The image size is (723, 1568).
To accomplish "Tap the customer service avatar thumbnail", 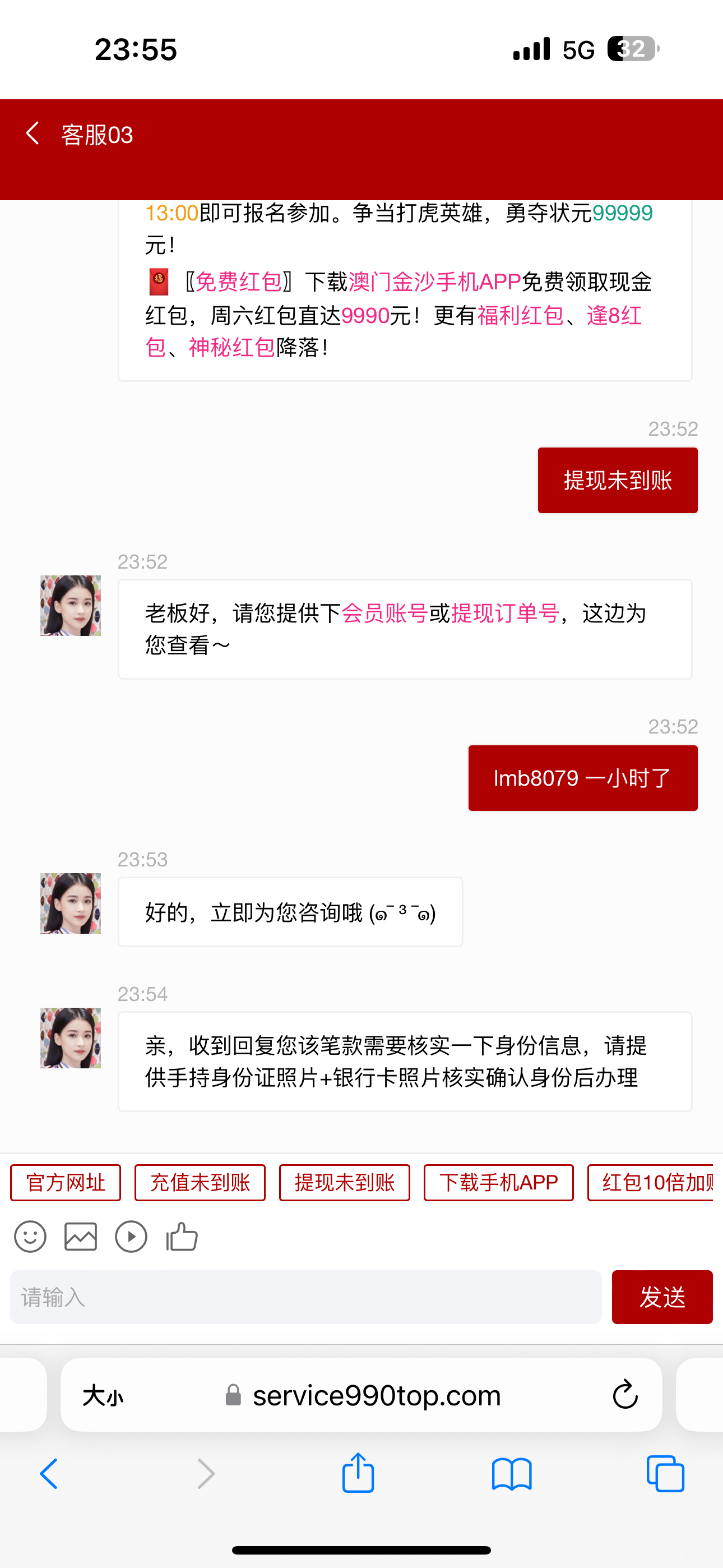I will (x=69, y=607).
